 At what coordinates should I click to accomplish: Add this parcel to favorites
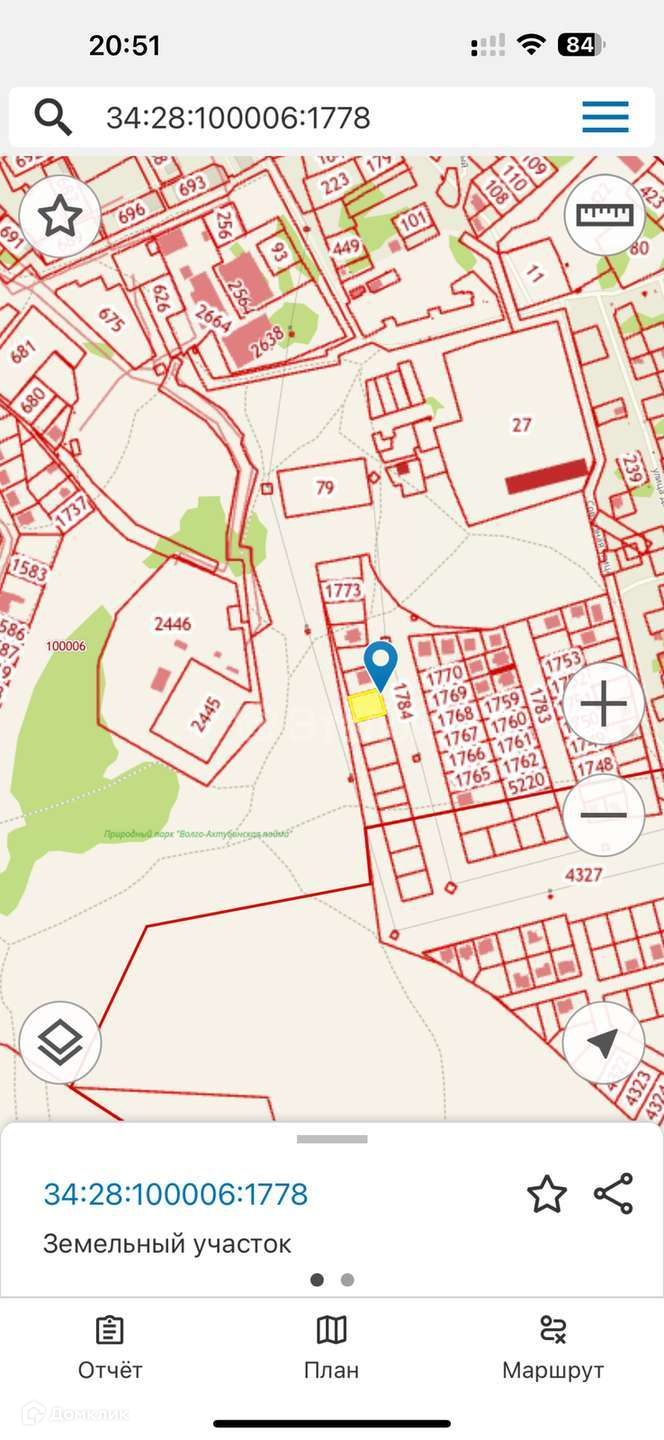[547, 1194]
